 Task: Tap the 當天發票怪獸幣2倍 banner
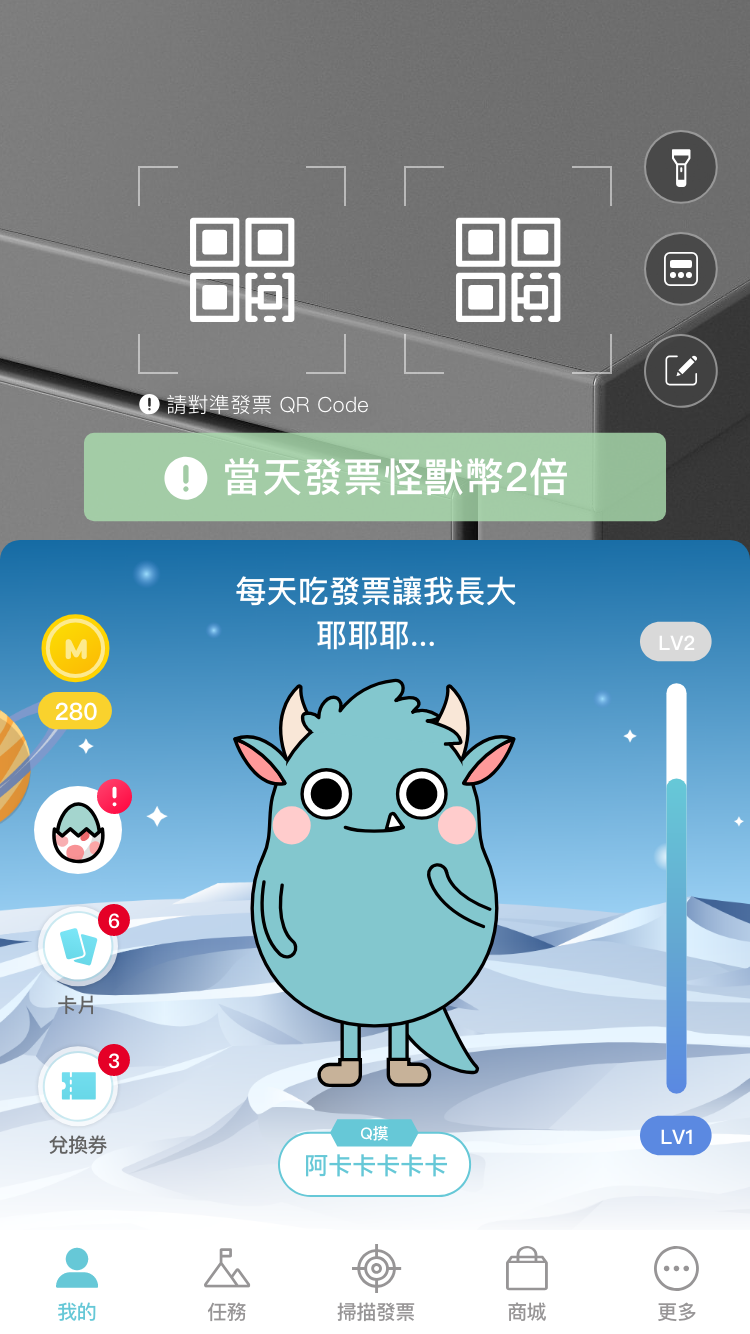point(374,477)
